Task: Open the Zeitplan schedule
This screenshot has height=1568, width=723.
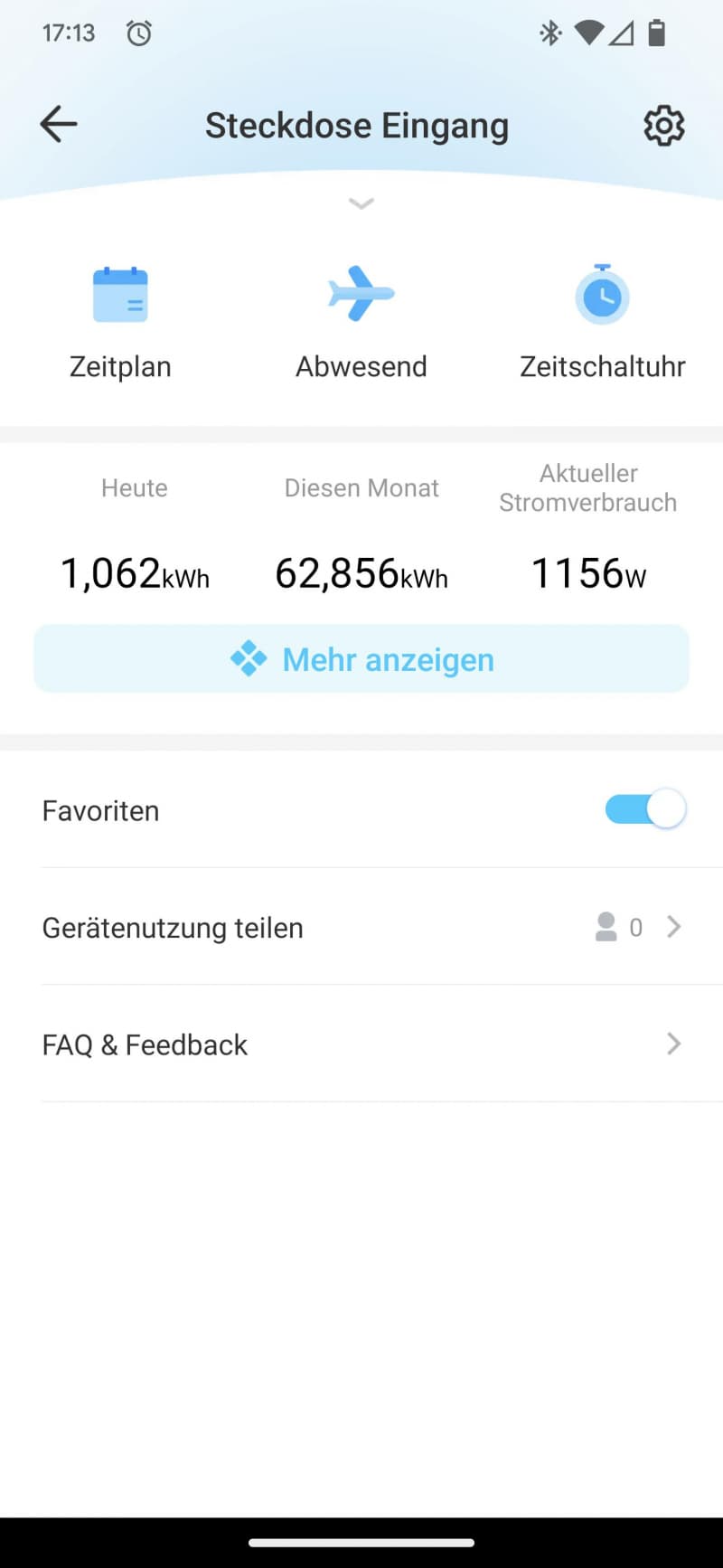Action: click(120, 323)
